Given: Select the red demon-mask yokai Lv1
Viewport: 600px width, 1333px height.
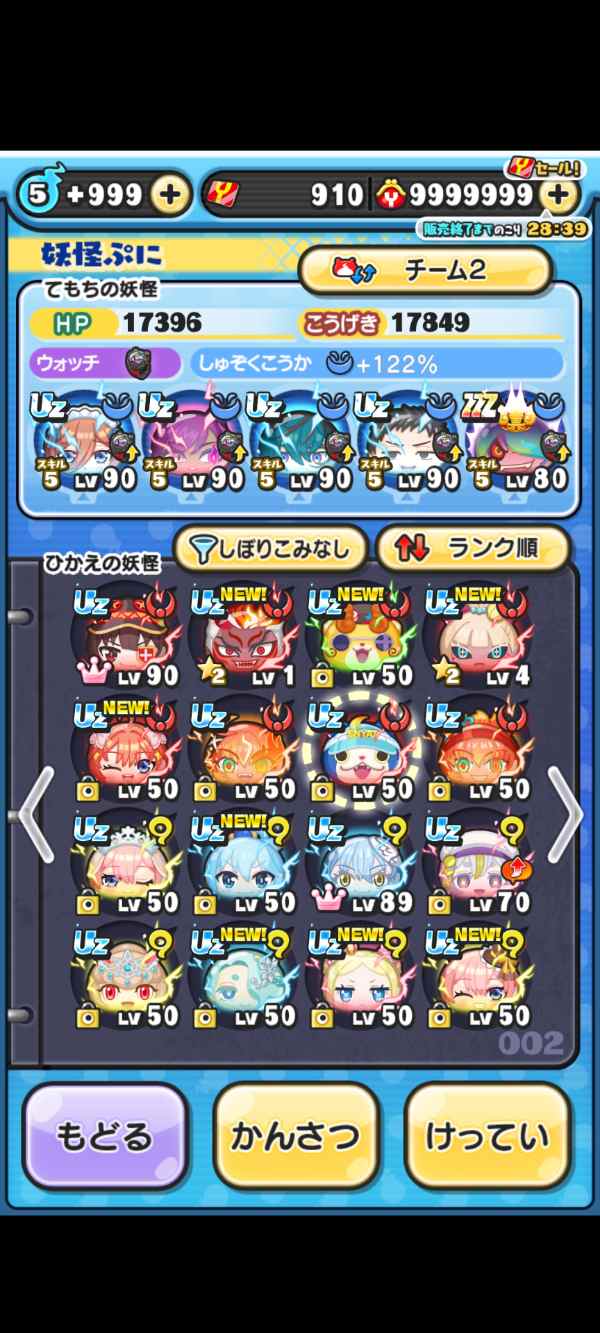Looking at the screenshot, I should [242, 642].
